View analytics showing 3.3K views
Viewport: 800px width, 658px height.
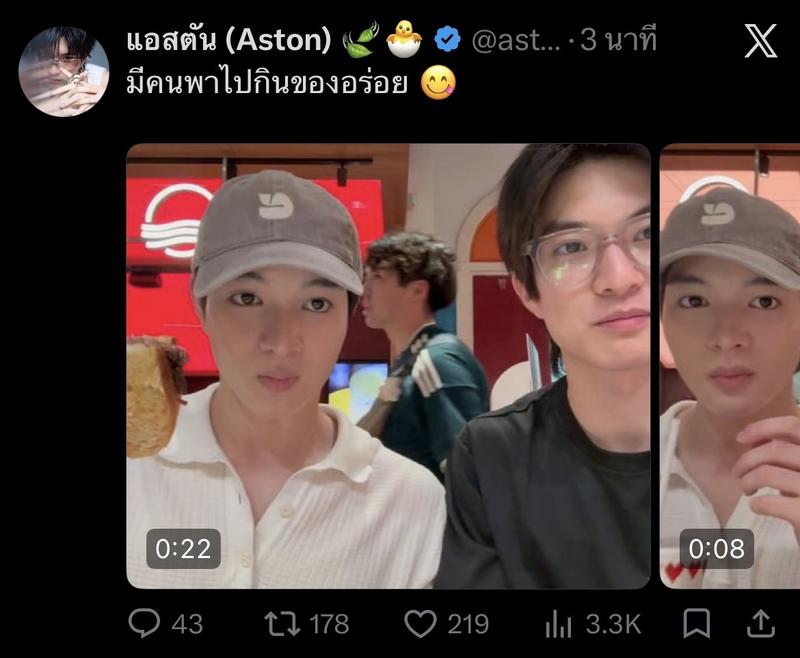click(x=593, y=623)
